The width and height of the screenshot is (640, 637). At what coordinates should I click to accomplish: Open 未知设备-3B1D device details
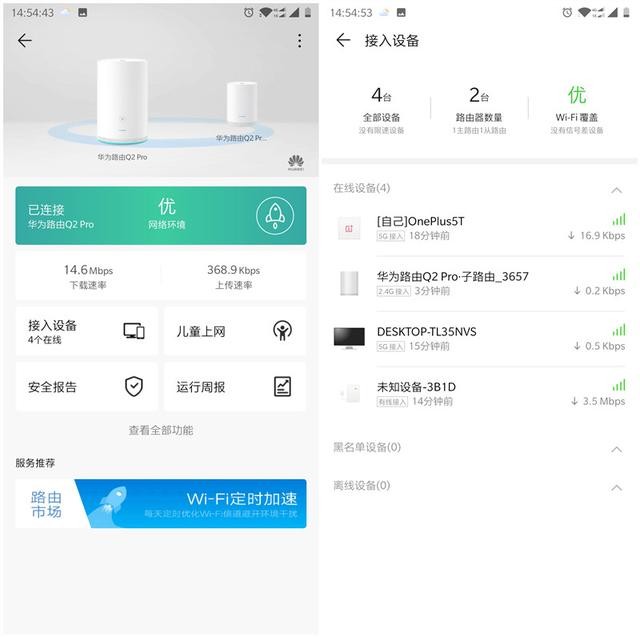click(x=480, y=393)
